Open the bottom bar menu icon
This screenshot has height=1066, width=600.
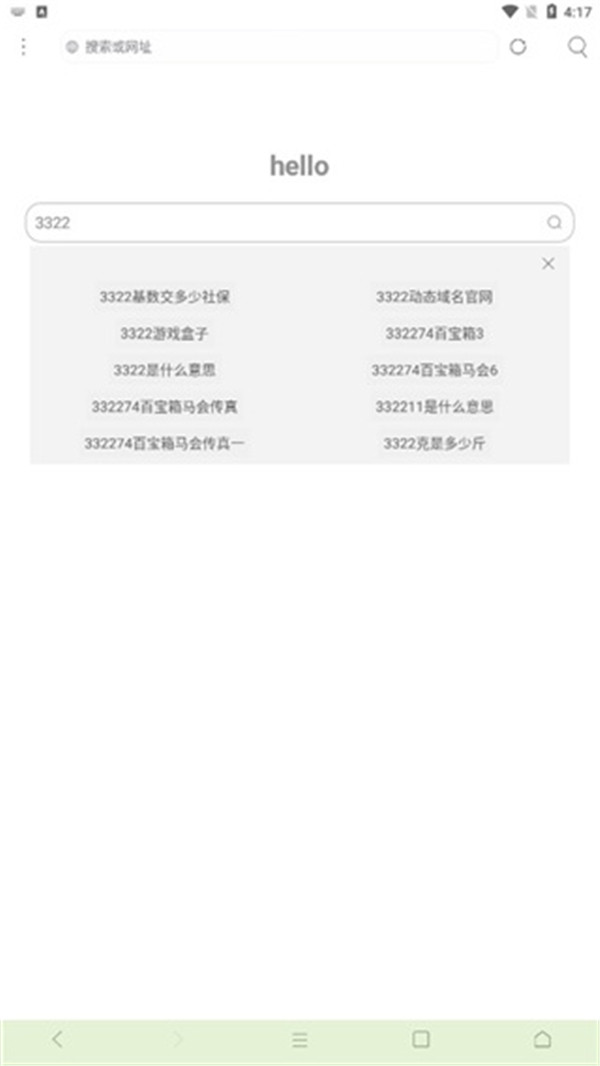coord(300,1040)
